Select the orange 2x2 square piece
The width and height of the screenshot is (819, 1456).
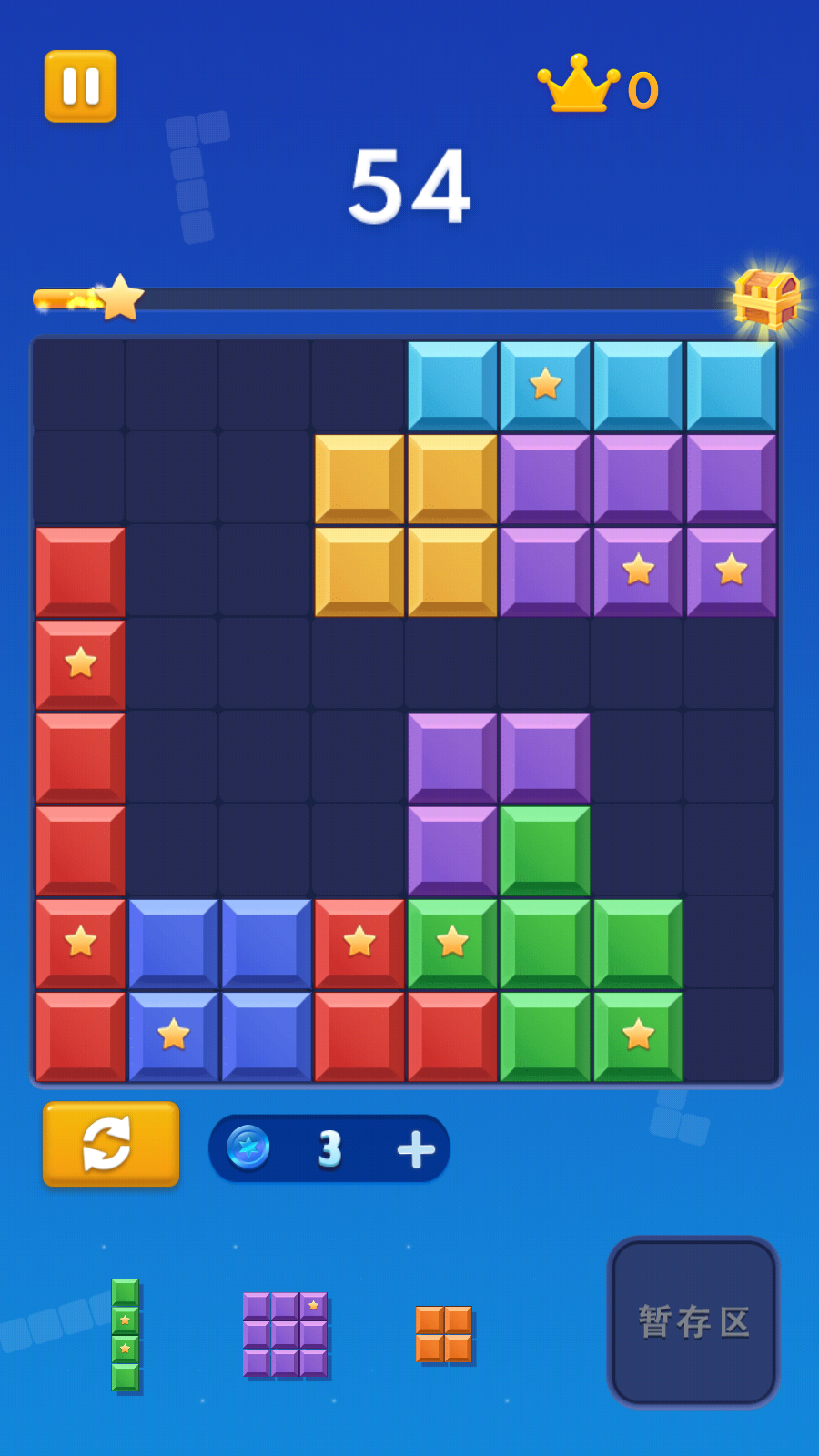444,1335
